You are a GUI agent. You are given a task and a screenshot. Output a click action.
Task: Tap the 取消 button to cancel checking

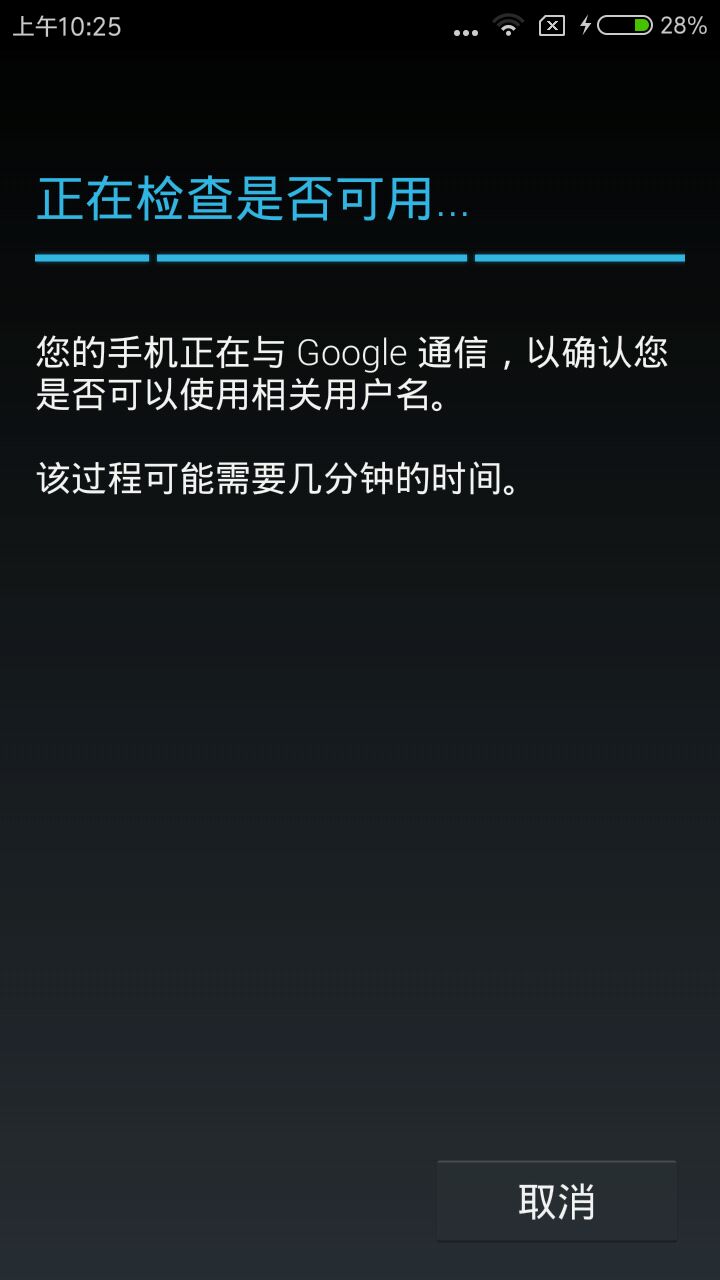point(556,1201)
